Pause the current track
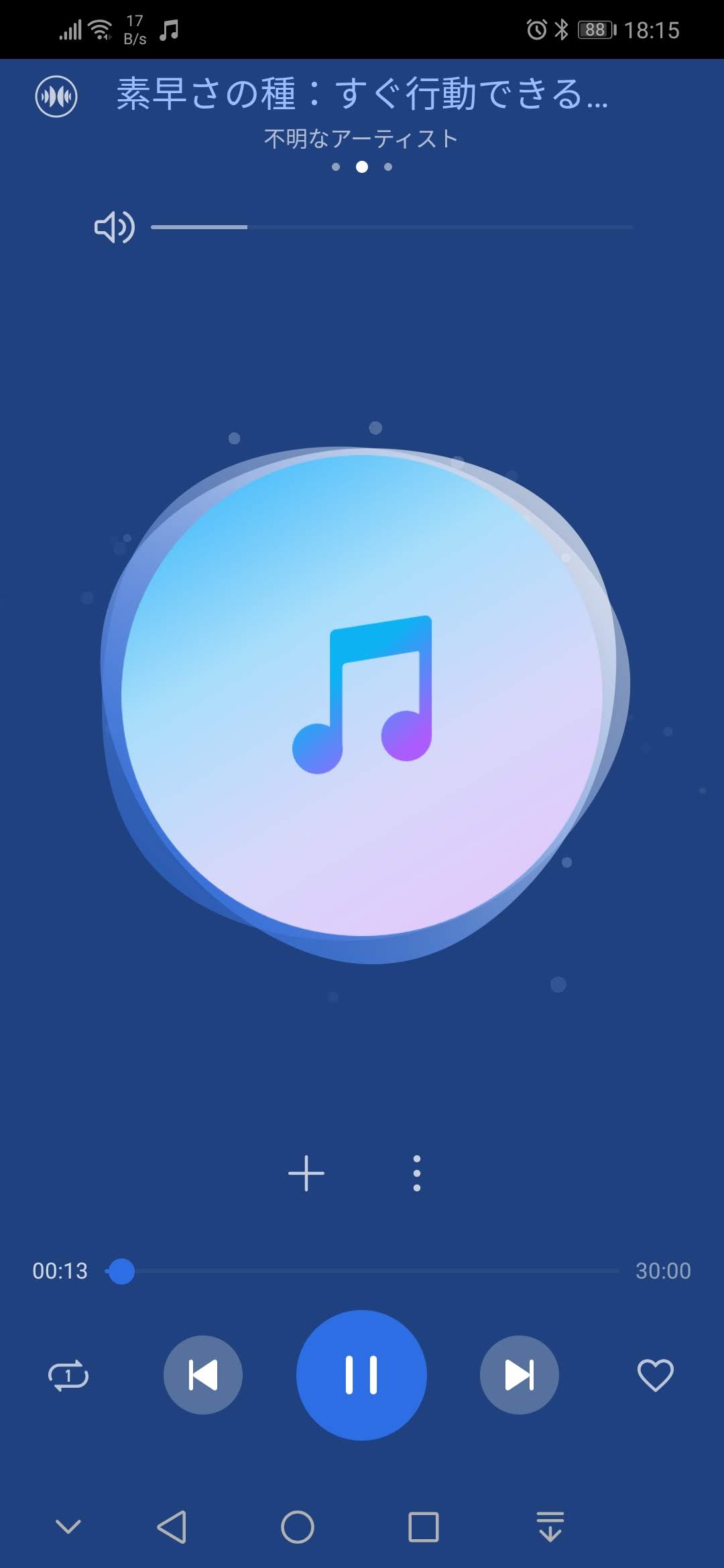The width and height of the screenshot is (724, 1568). point(361,1375)
